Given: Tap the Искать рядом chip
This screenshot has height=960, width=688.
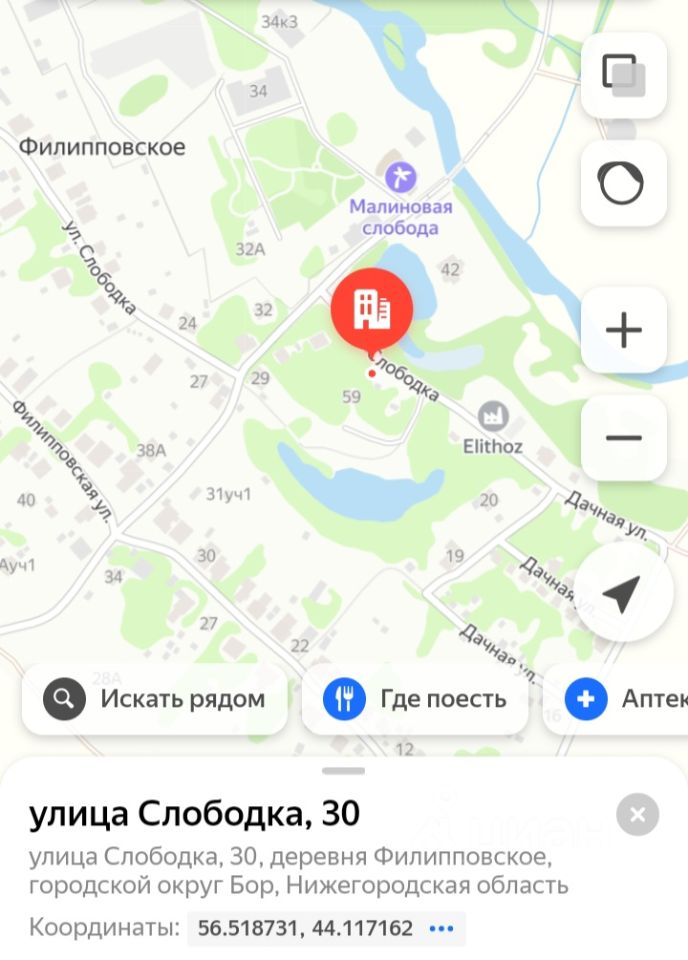Looking at the screenshot, I should (155, 699).
